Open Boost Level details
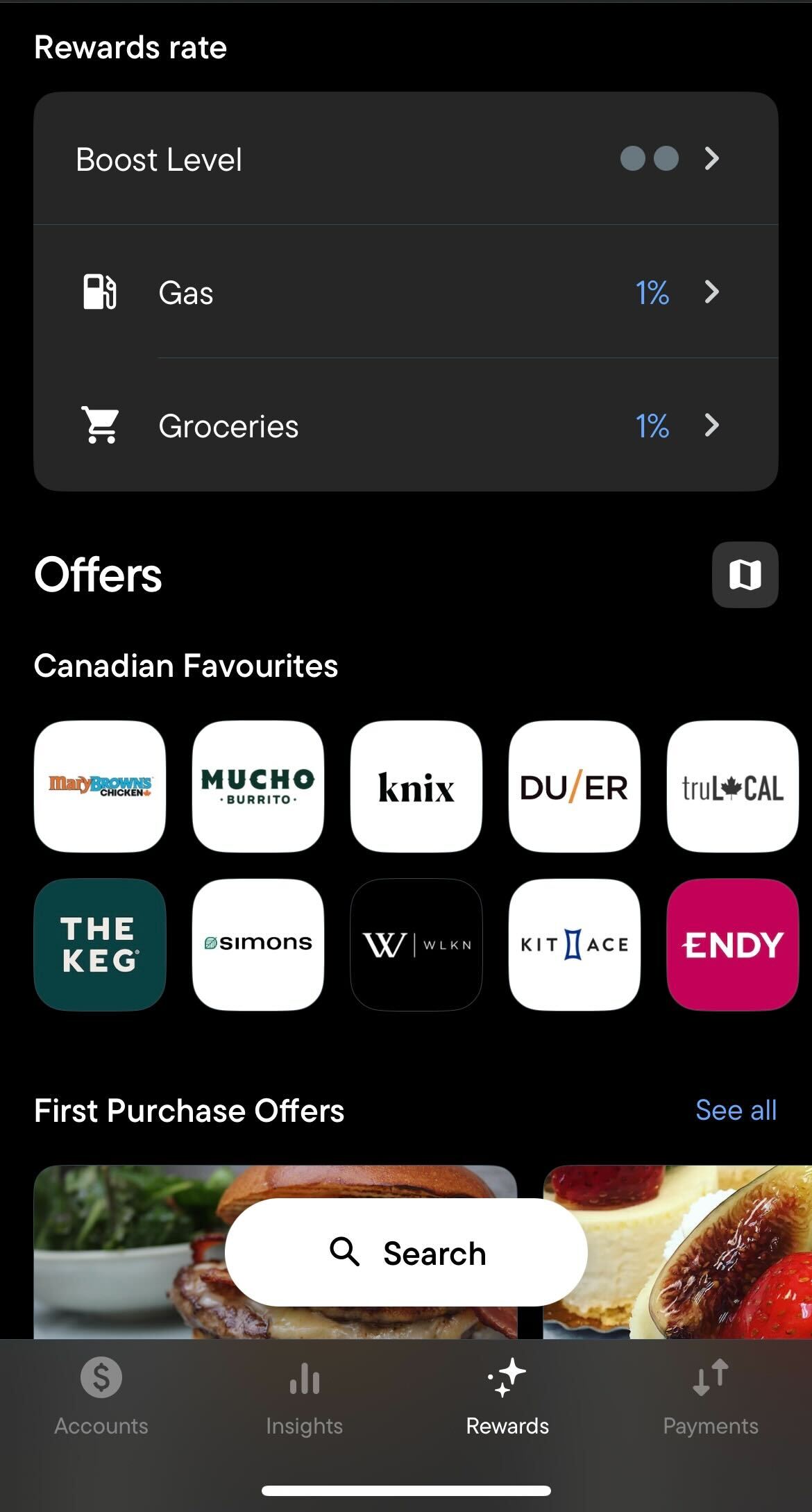Screen dimensions: 812x1512 (405, 159)
